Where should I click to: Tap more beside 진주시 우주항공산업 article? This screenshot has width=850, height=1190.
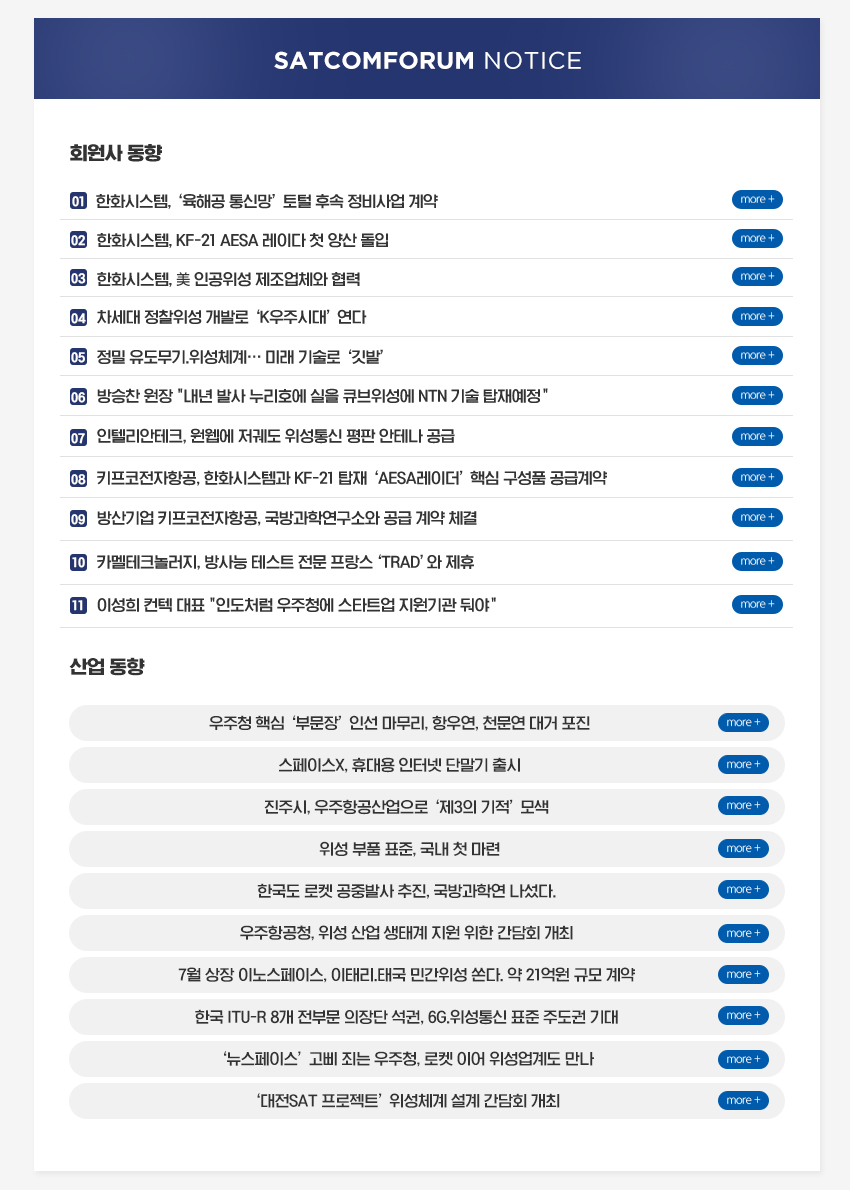point(743,805)
